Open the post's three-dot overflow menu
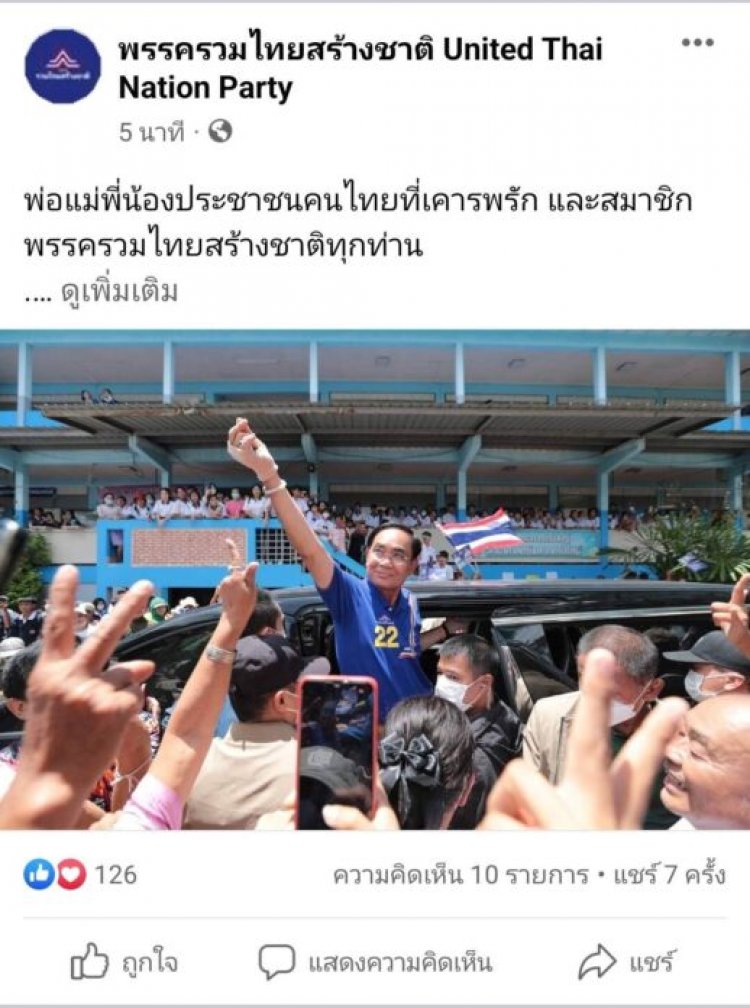The image size is (750, 1008). [x=698, y=42]
